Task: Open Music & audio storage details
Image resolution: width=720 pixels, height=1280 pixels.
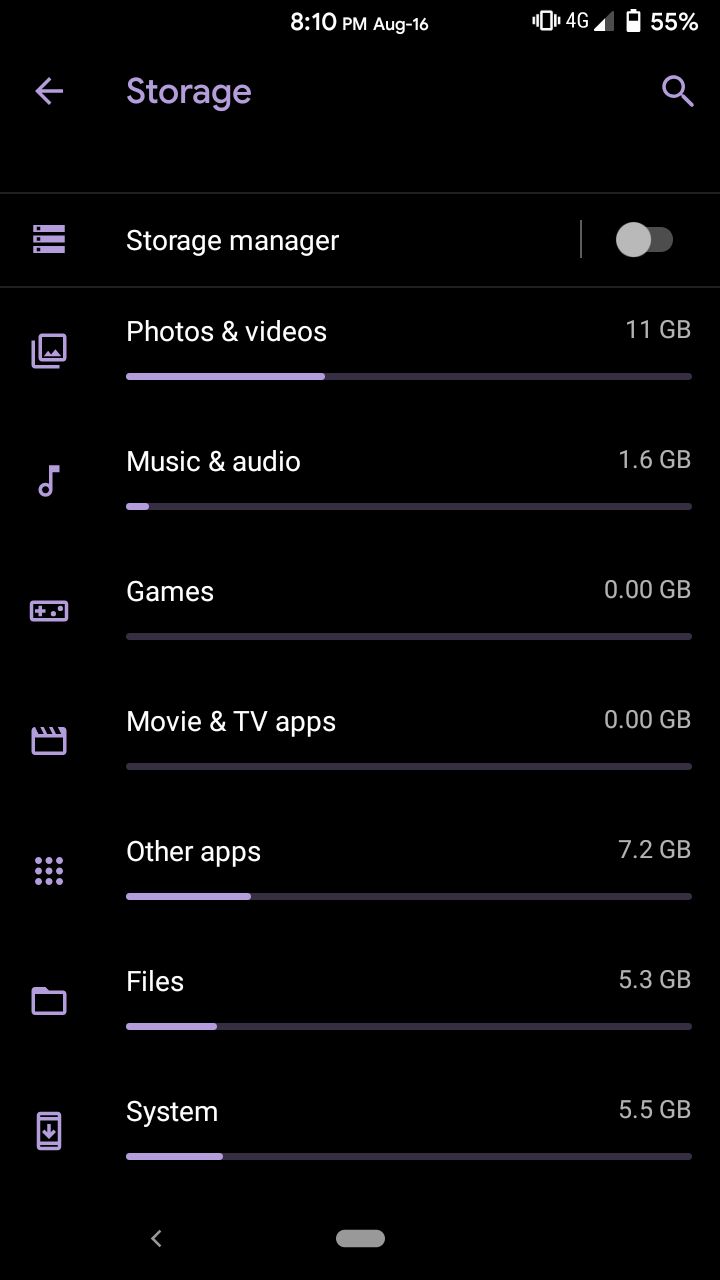Action: point(360,481)
